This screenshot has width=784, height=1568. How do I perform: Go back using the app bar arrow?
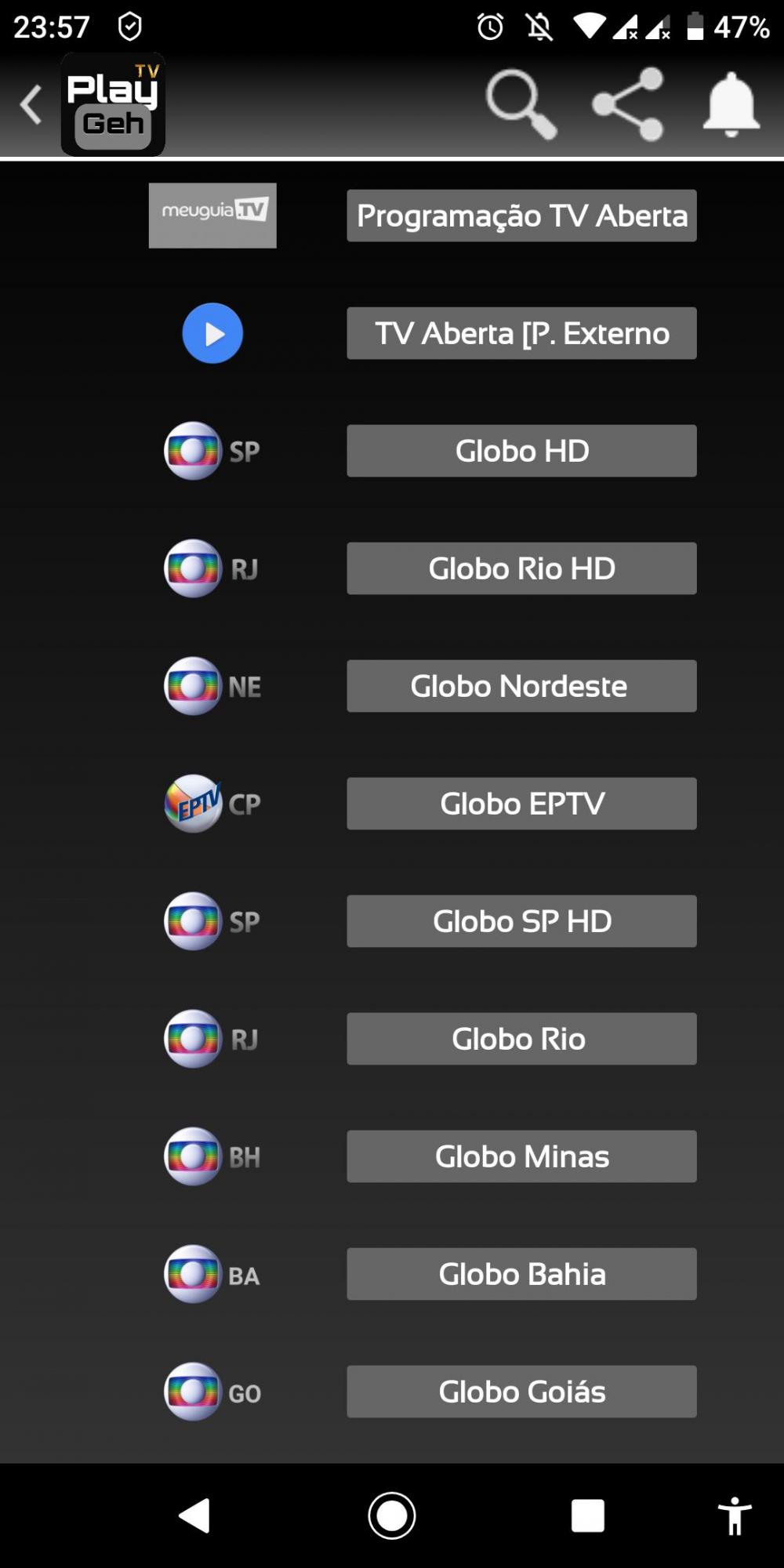click(31, 105)
